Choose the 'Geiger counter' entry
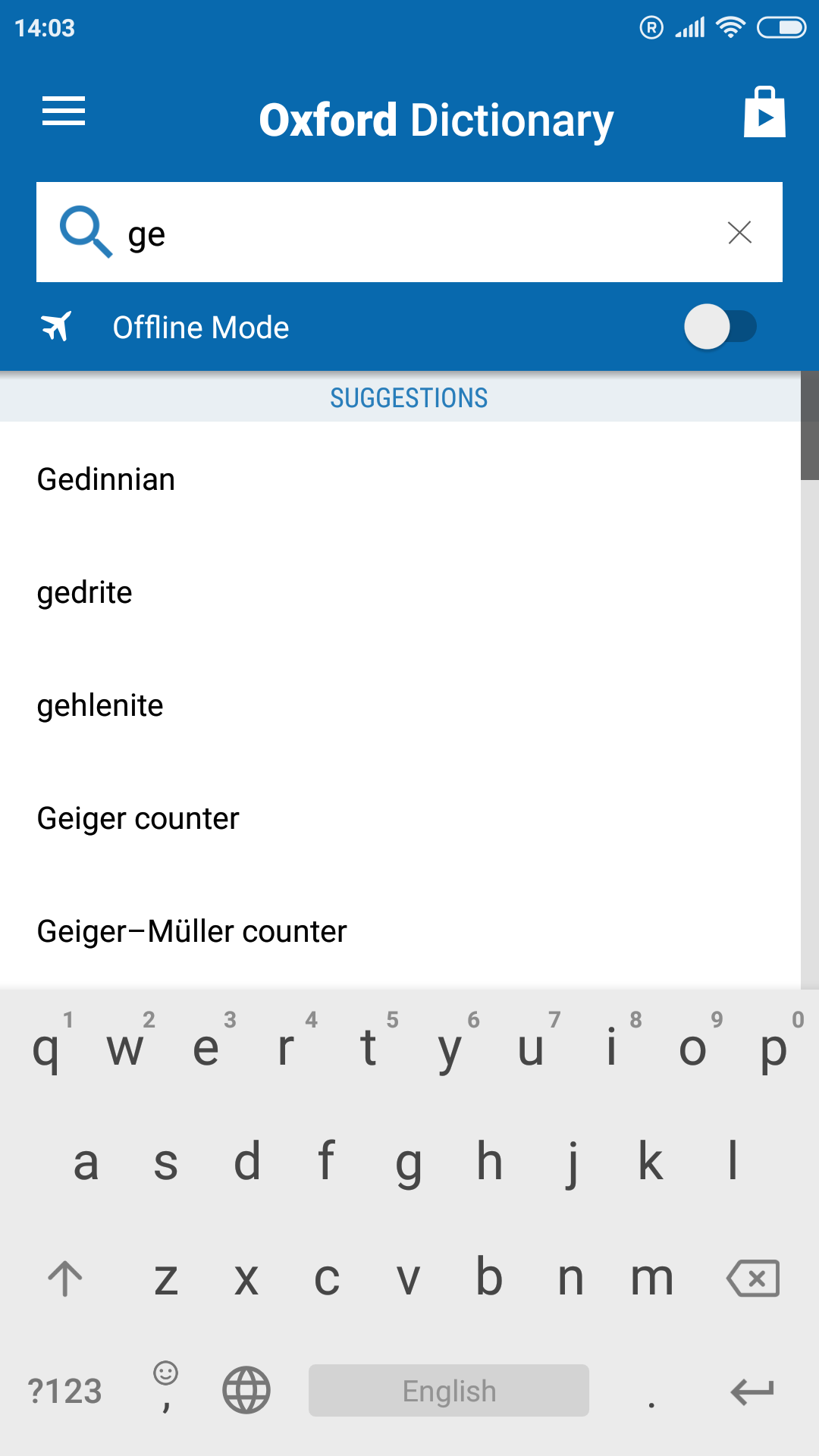819x1456 pixels. (x=138, y=818)
